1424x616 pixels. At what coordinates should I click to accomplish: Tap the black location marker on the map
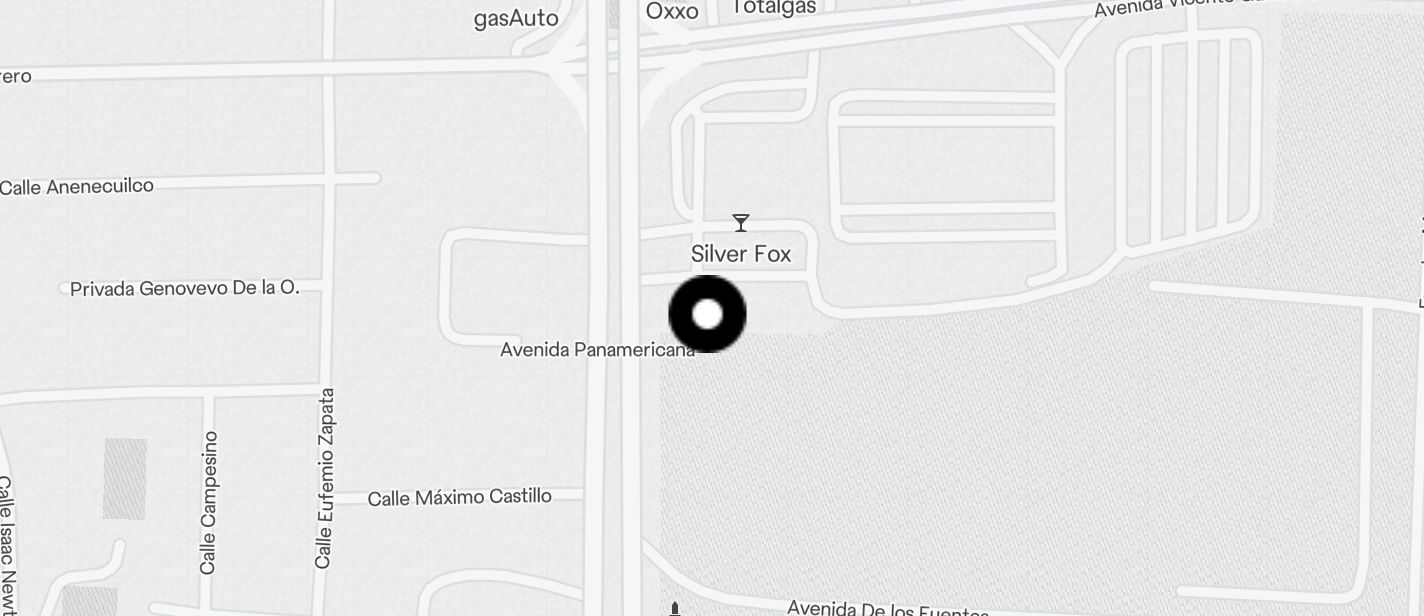click(x=707, y=314)
